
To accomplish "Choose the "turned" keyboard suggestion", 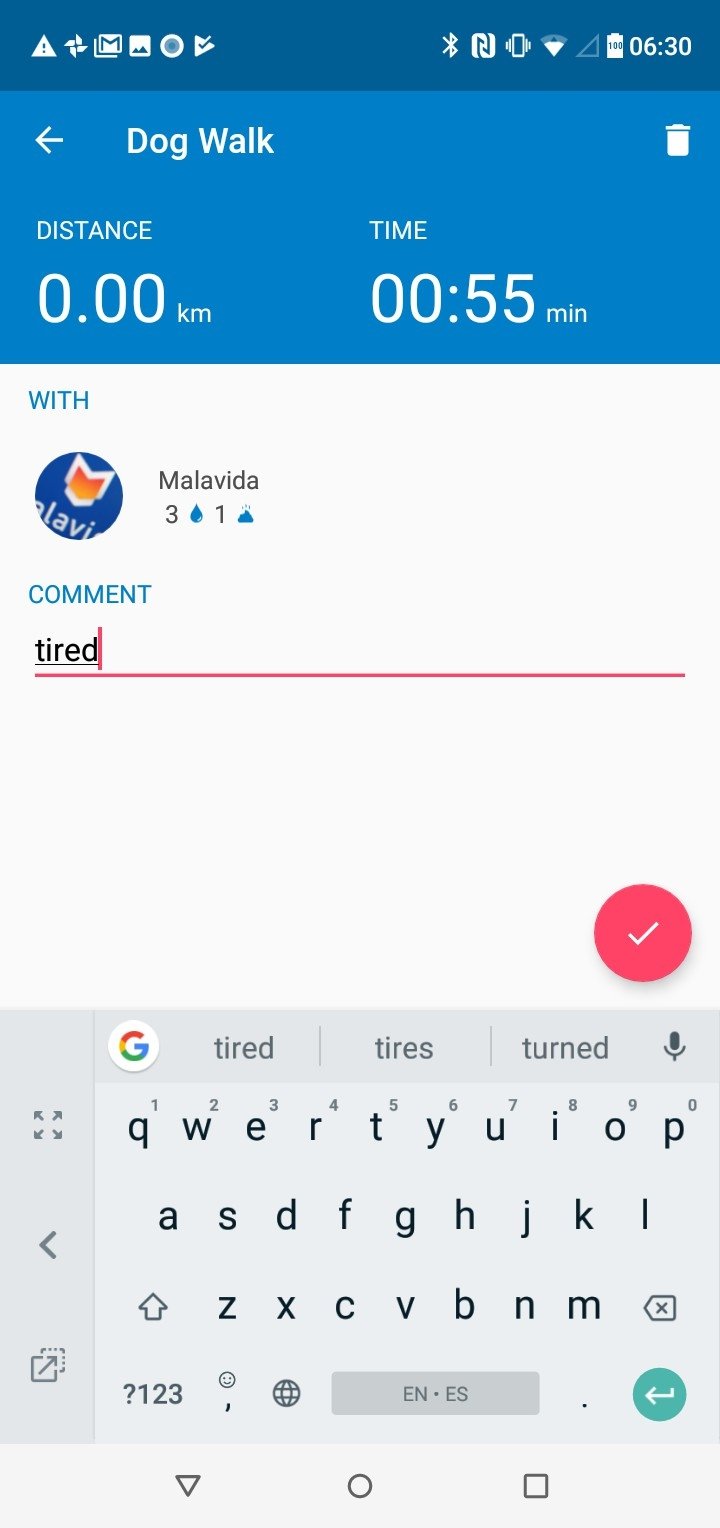I will coord(565,1047).
